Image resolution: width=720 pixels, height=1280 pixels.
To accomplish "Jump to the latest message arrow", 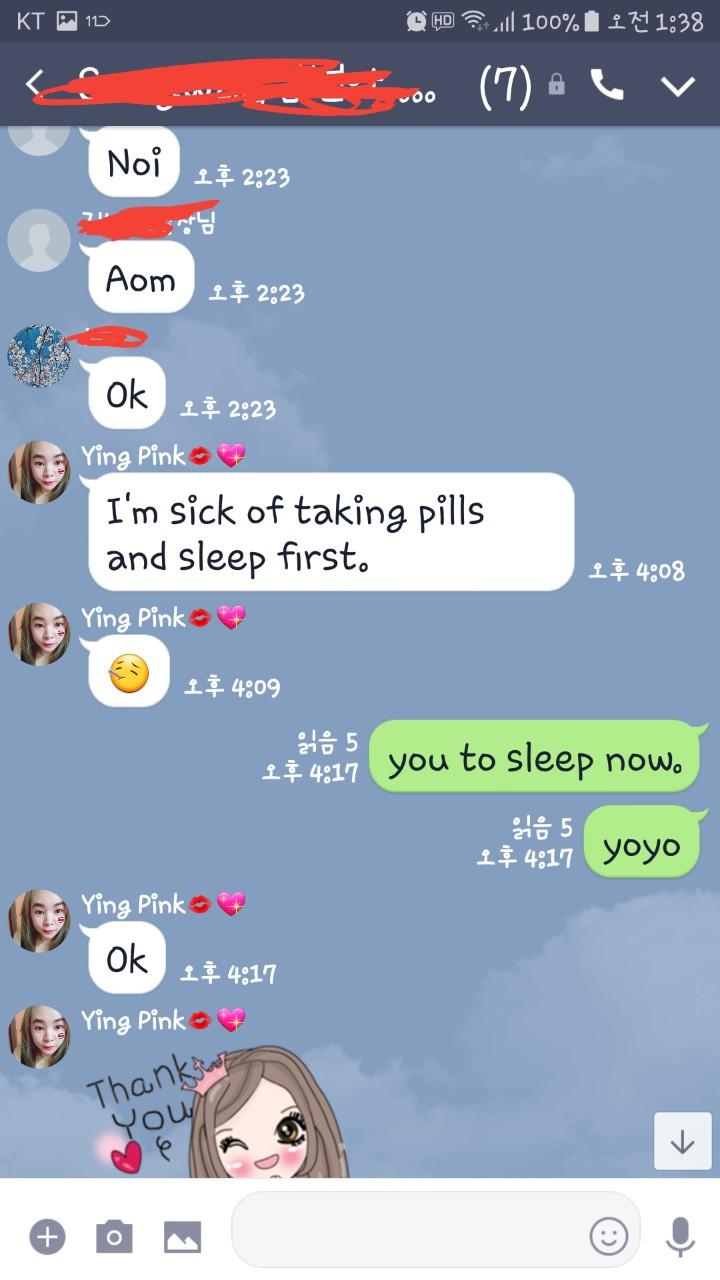I will point(683,1141).
